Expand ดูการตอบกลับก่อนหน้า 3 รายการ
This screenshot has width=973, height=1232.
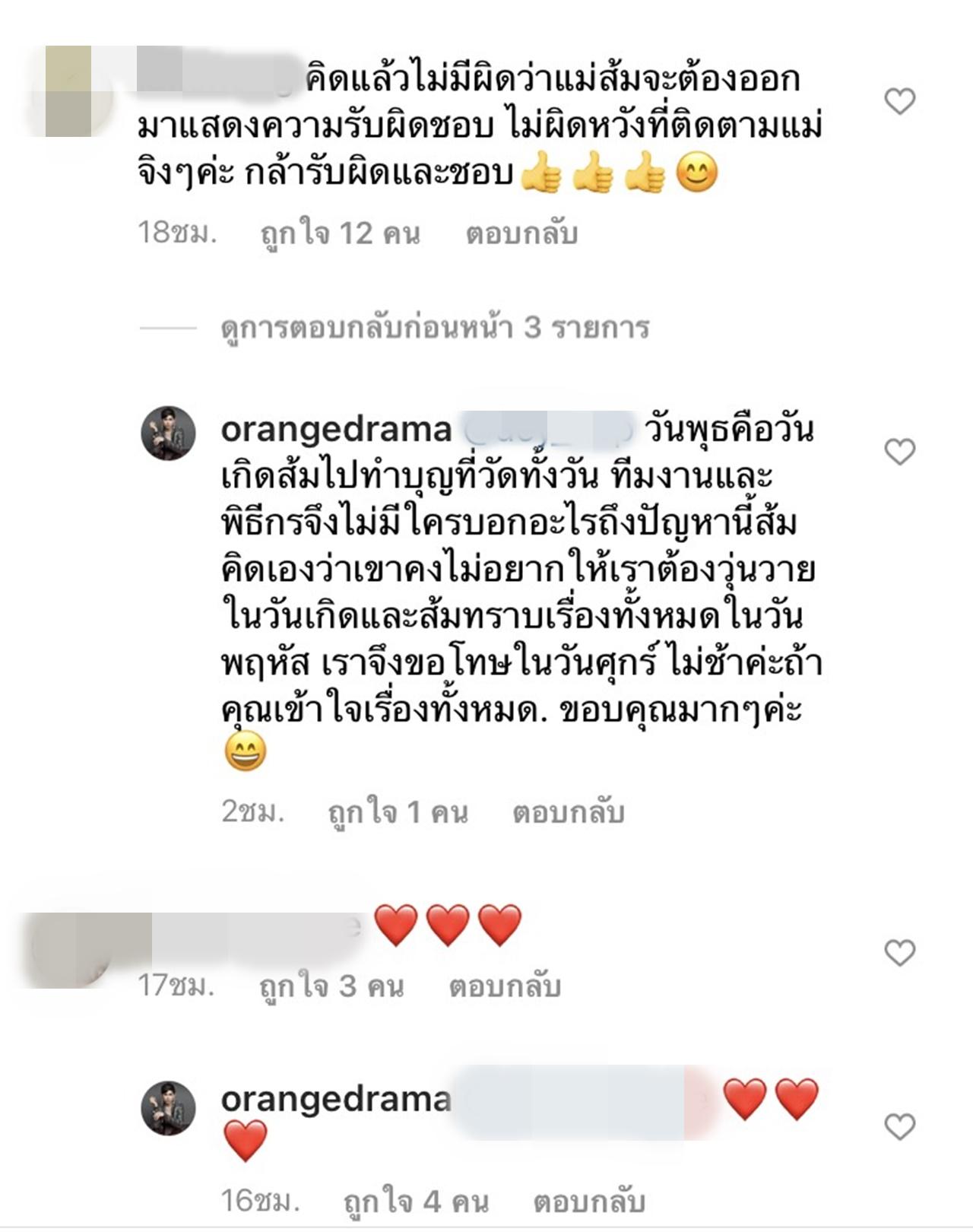[435, 328]
